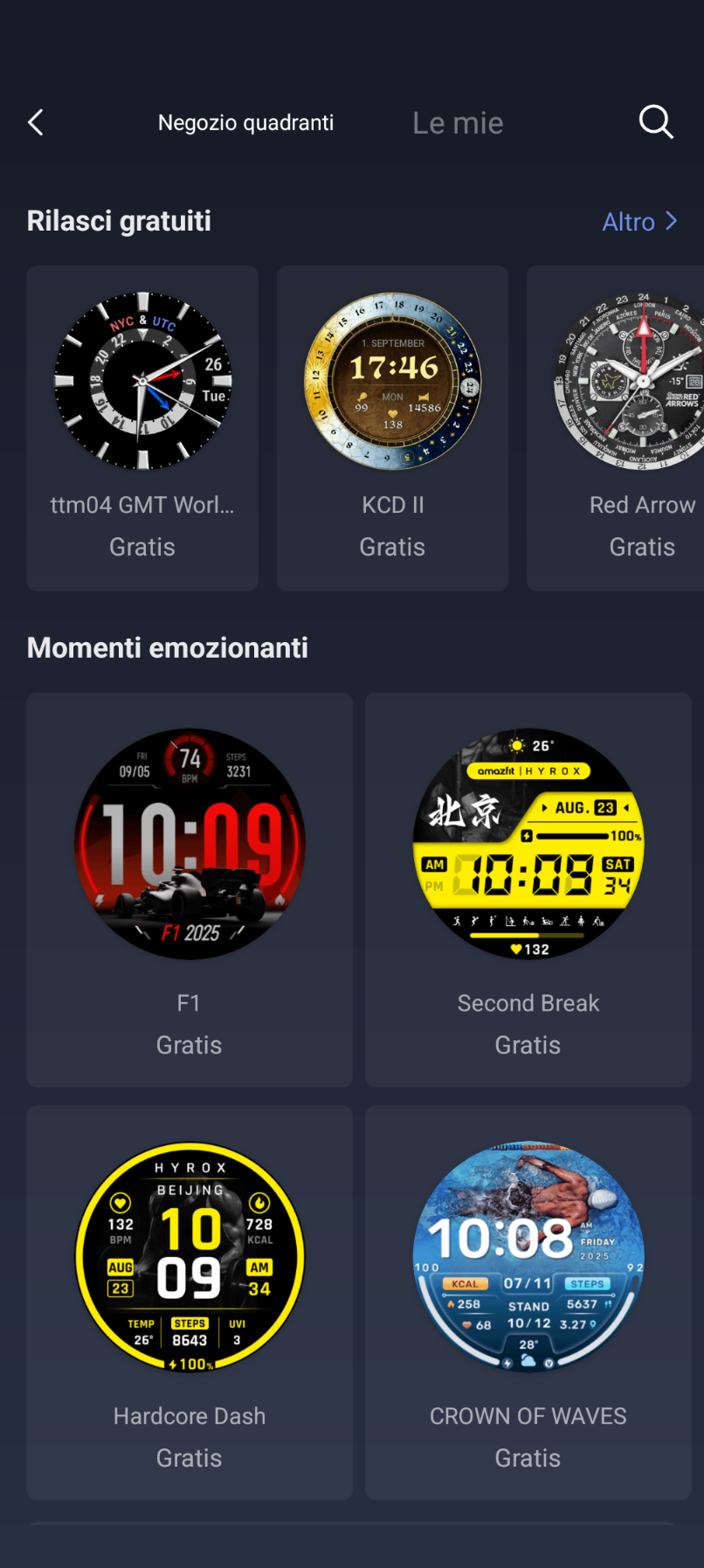The width and height of the screenshot is (704, 1568).
Task: Open the watch face search
Action: point(656,123)
